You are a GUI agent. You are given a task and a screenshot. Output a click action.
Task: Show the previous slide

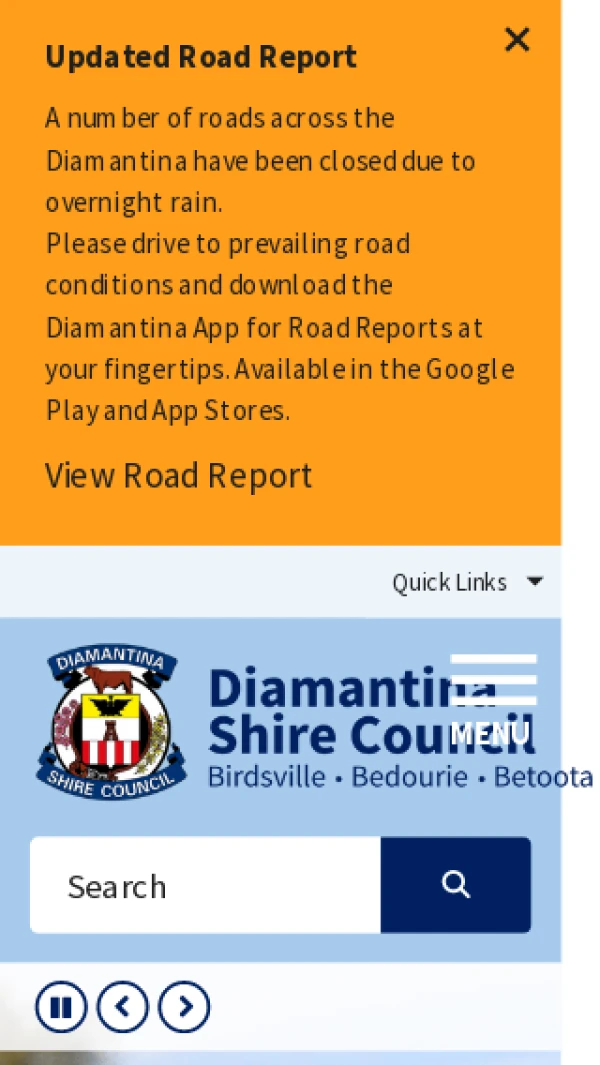click(x=123, y=1007)
